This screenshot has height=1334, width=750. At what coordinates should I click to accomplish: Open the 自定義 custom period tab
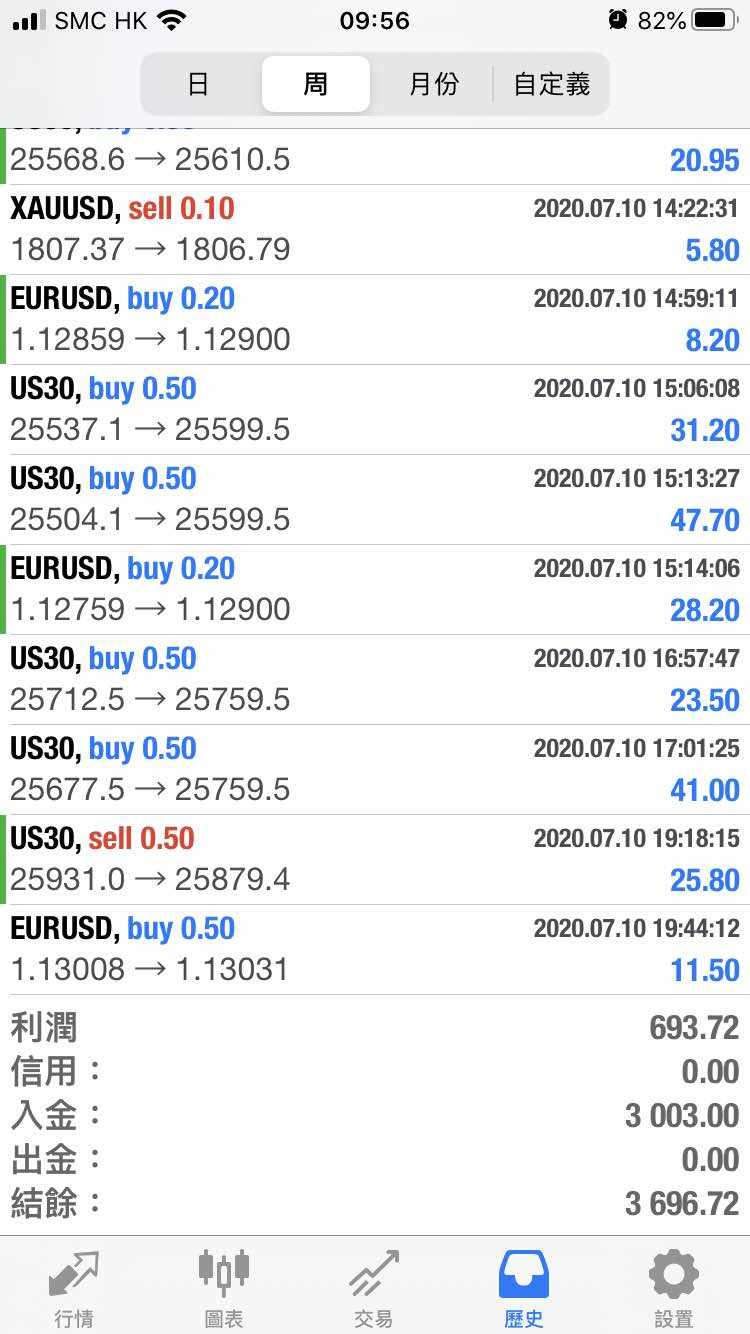tap(551, 84)
